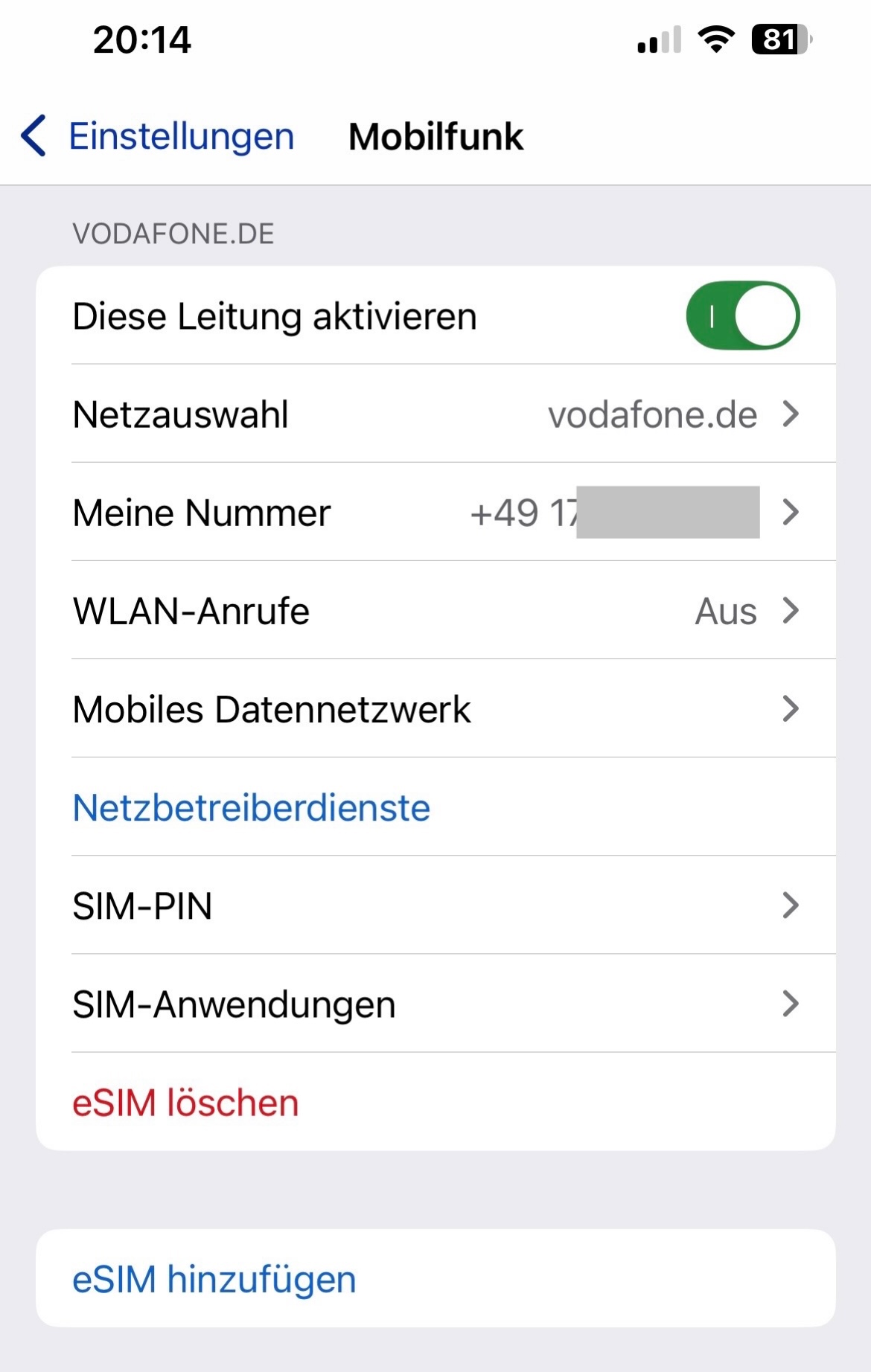The width and height of the screenshot is (871, 1372).
Task: Tap Netzbetreiberdienste link
Action: [252, 808]
